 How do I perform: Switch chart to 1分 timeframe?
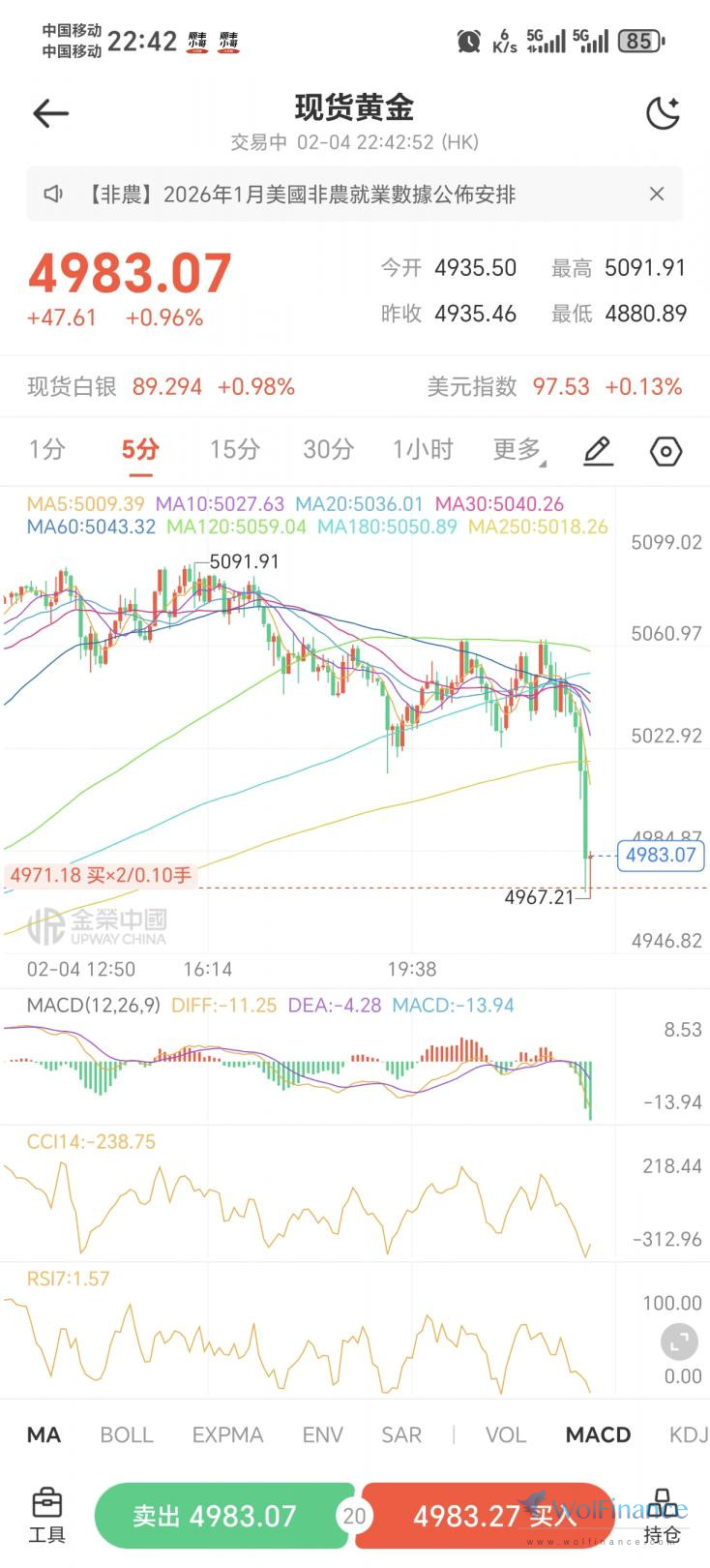[x=46, y=449]
